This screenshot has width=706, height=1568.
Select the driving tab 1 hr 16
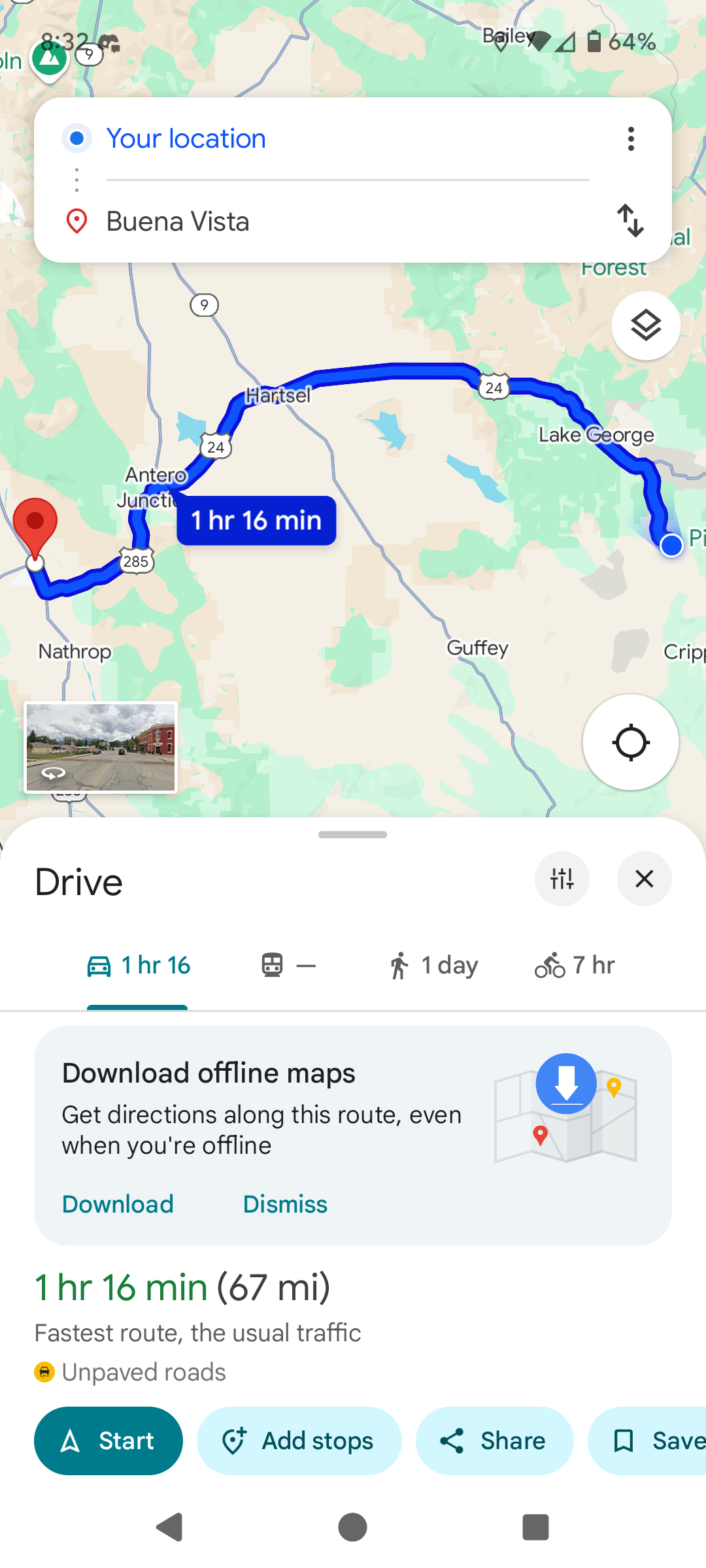point(138,966)
